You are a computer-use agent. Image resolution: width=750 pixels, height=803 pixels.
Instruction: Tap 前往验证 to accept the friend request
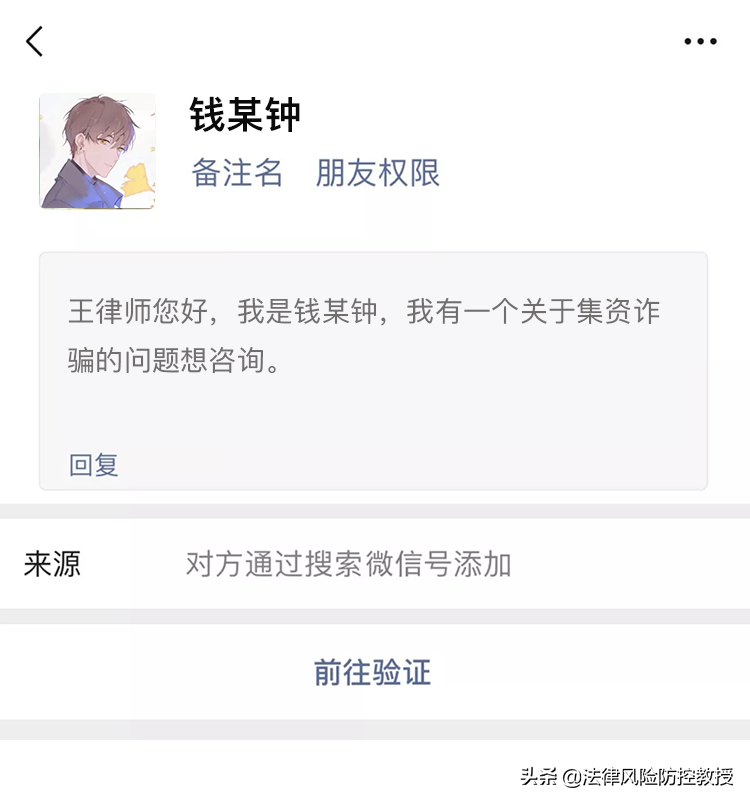coord(374,673)
